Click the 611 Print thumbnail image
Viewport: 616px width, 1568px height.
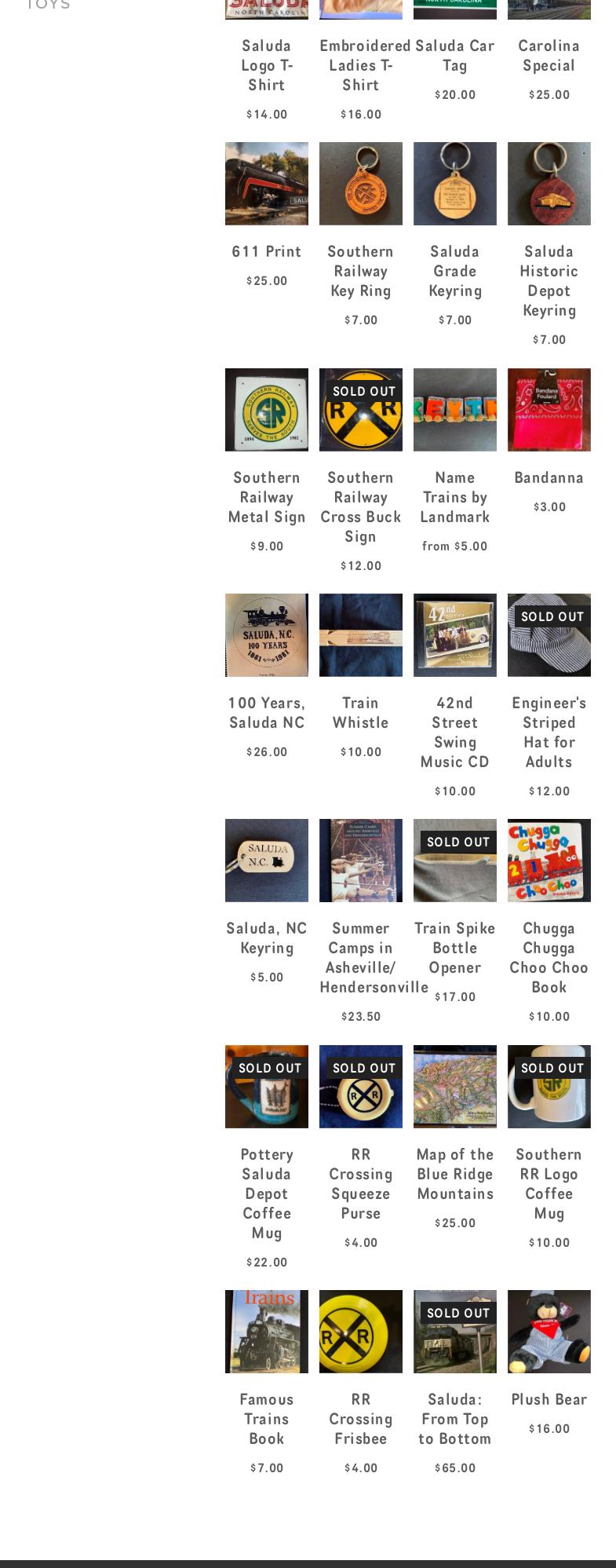tap(266, 184)
